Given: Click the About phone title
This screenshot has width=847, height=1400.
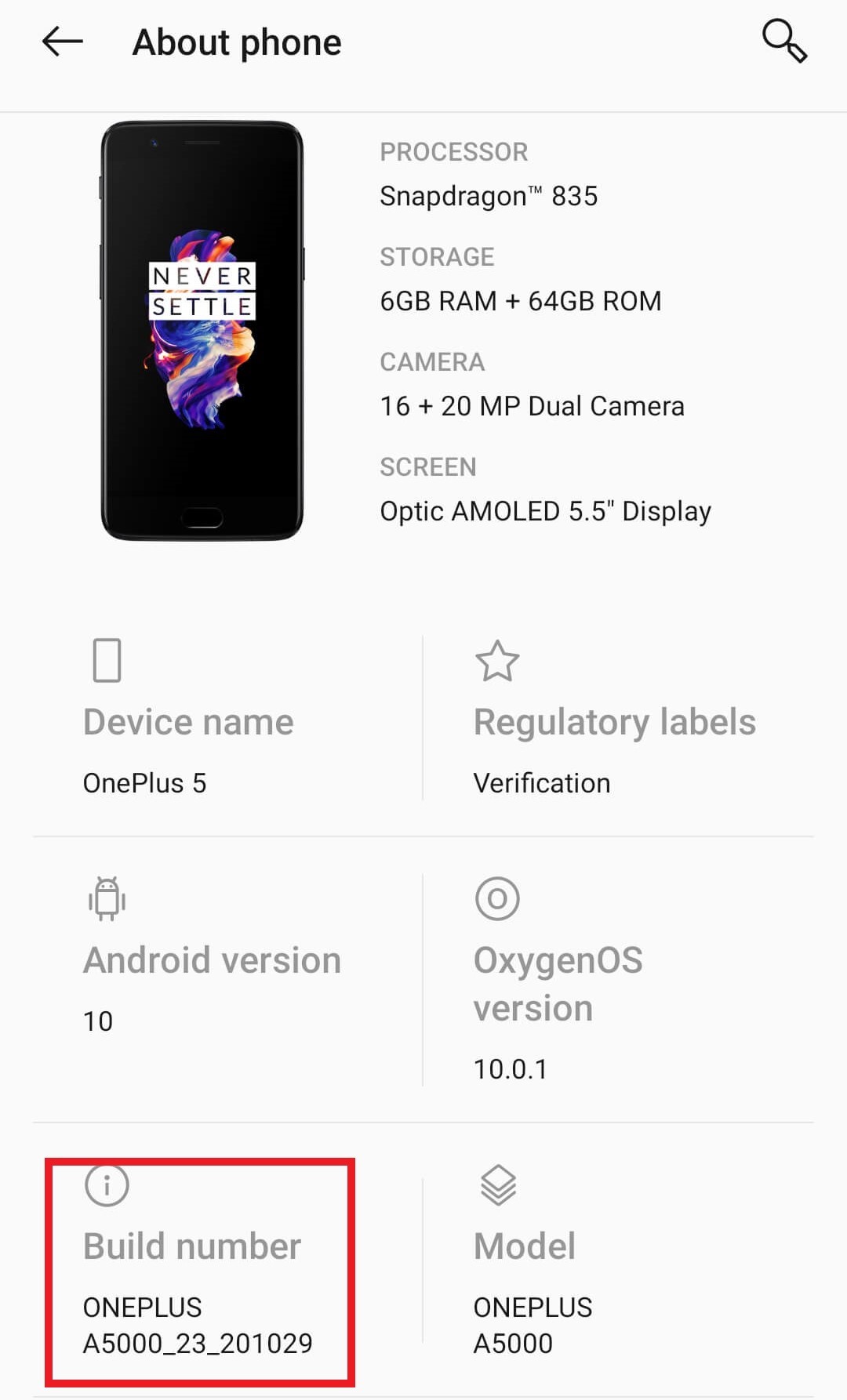Looking at the screenshot, I should (x=236, y=42).
